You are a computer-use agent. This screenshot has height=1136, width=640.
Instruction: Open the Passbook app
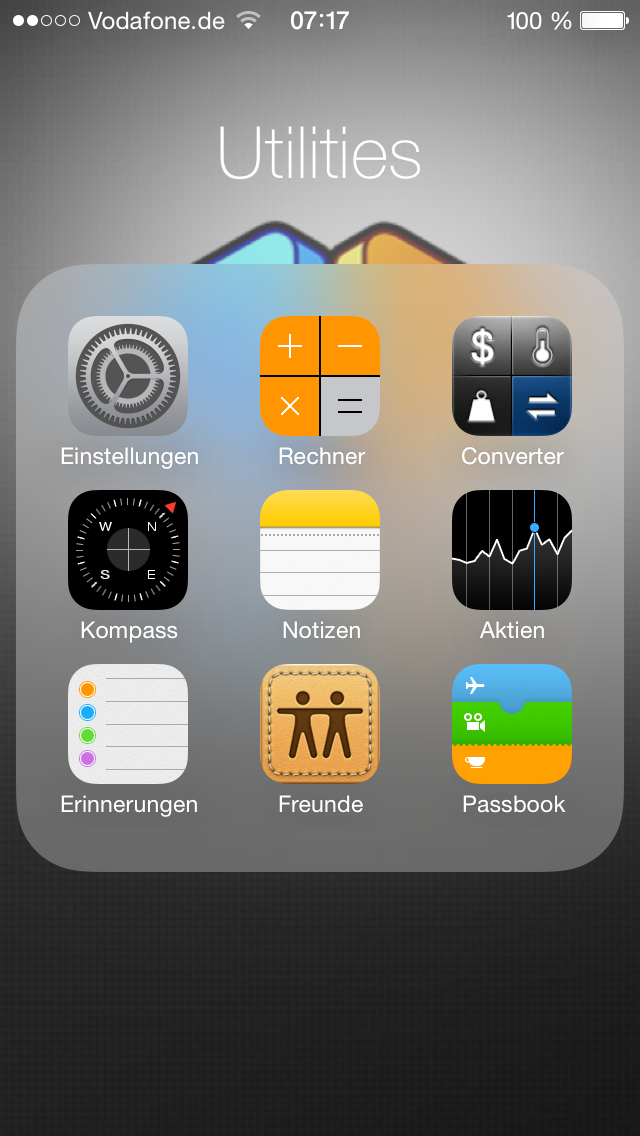[x=512, y=724]
